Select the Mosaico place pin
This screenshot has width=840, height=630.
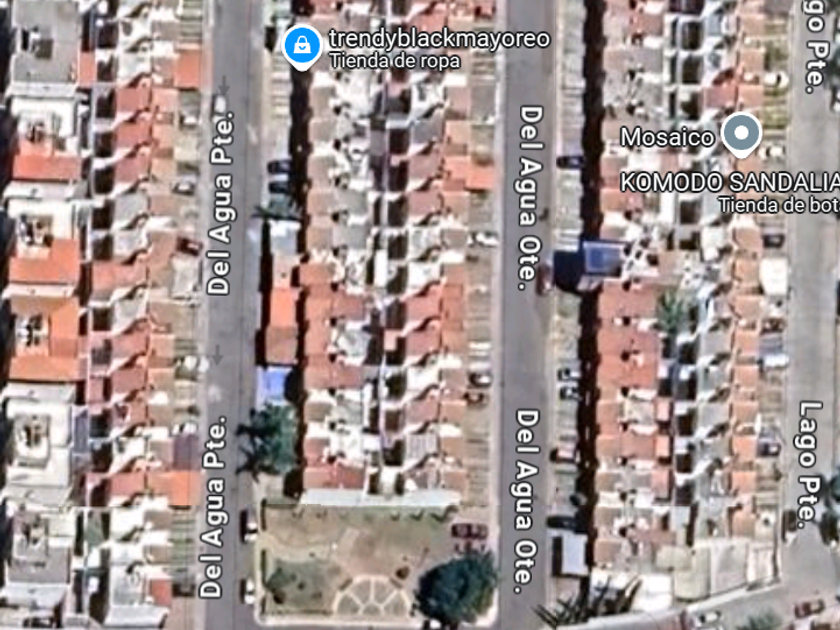tap(741, 135)
